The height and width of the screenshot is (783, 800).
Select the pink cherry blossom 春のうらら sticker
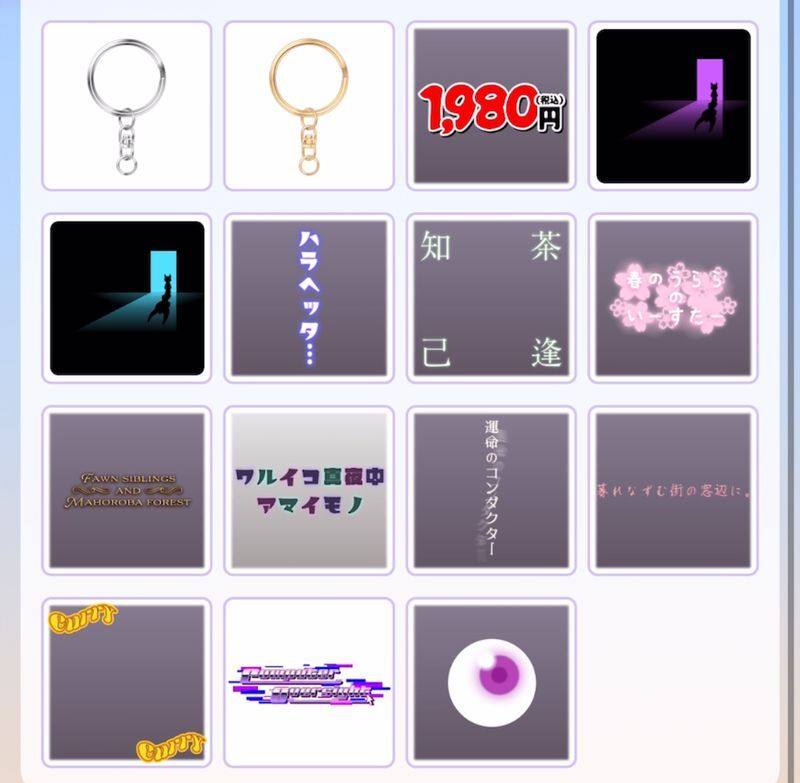click(x=673, y=298)
